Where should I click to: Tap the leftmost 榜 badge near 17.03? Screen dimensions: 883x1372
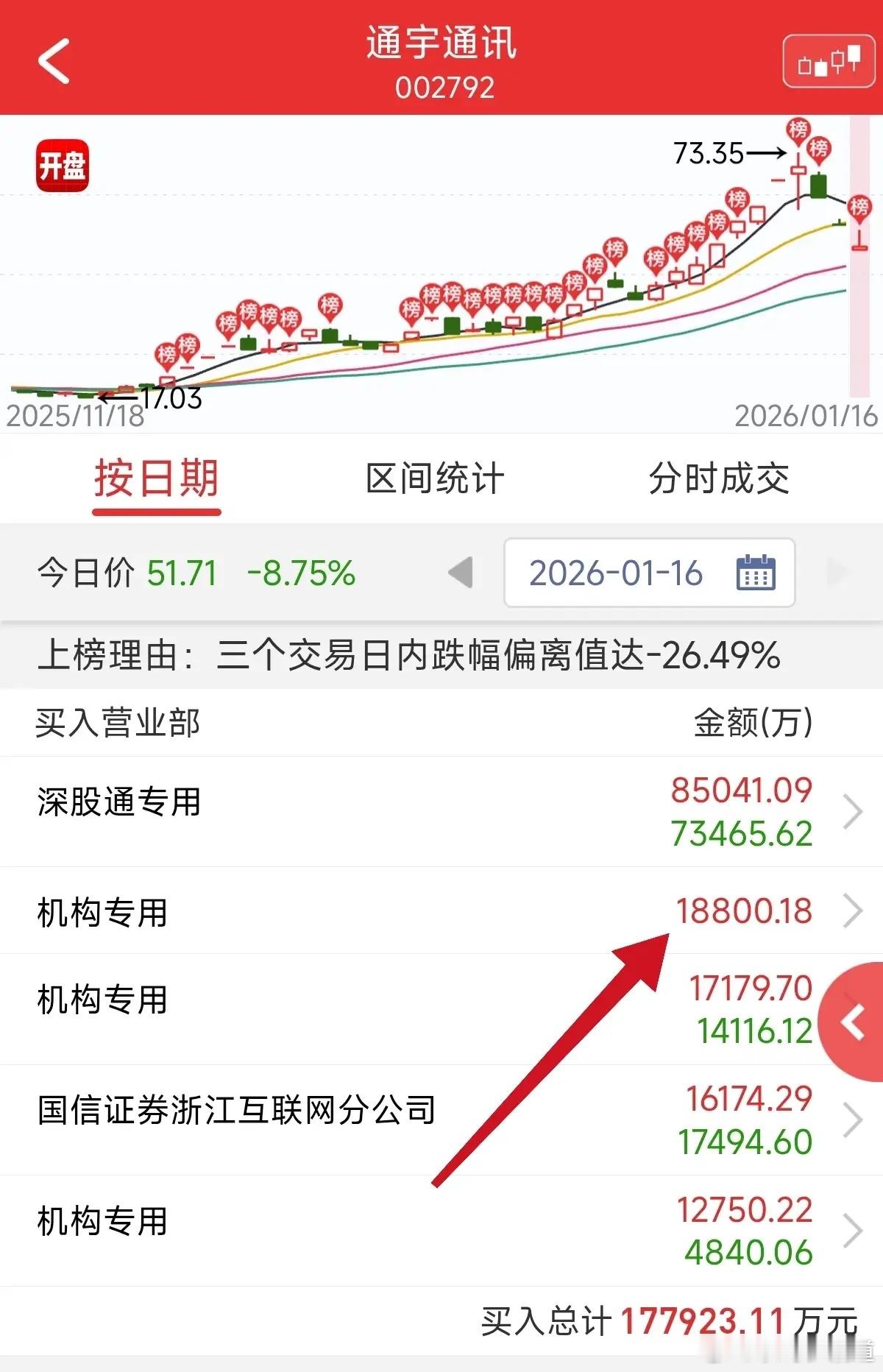pyautogui.click(x=165, y=353)
